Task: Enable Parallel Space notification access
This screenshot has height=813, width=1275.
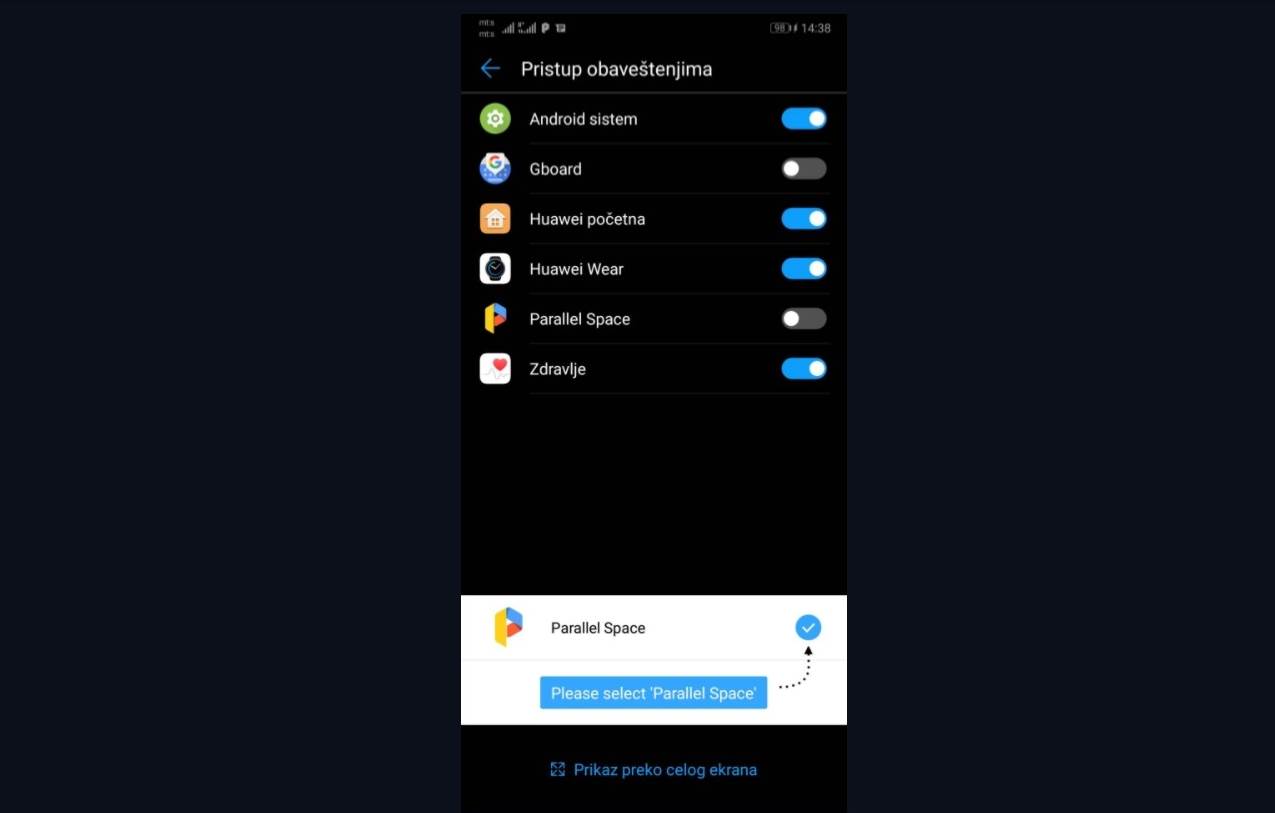Action: [803, 319]
